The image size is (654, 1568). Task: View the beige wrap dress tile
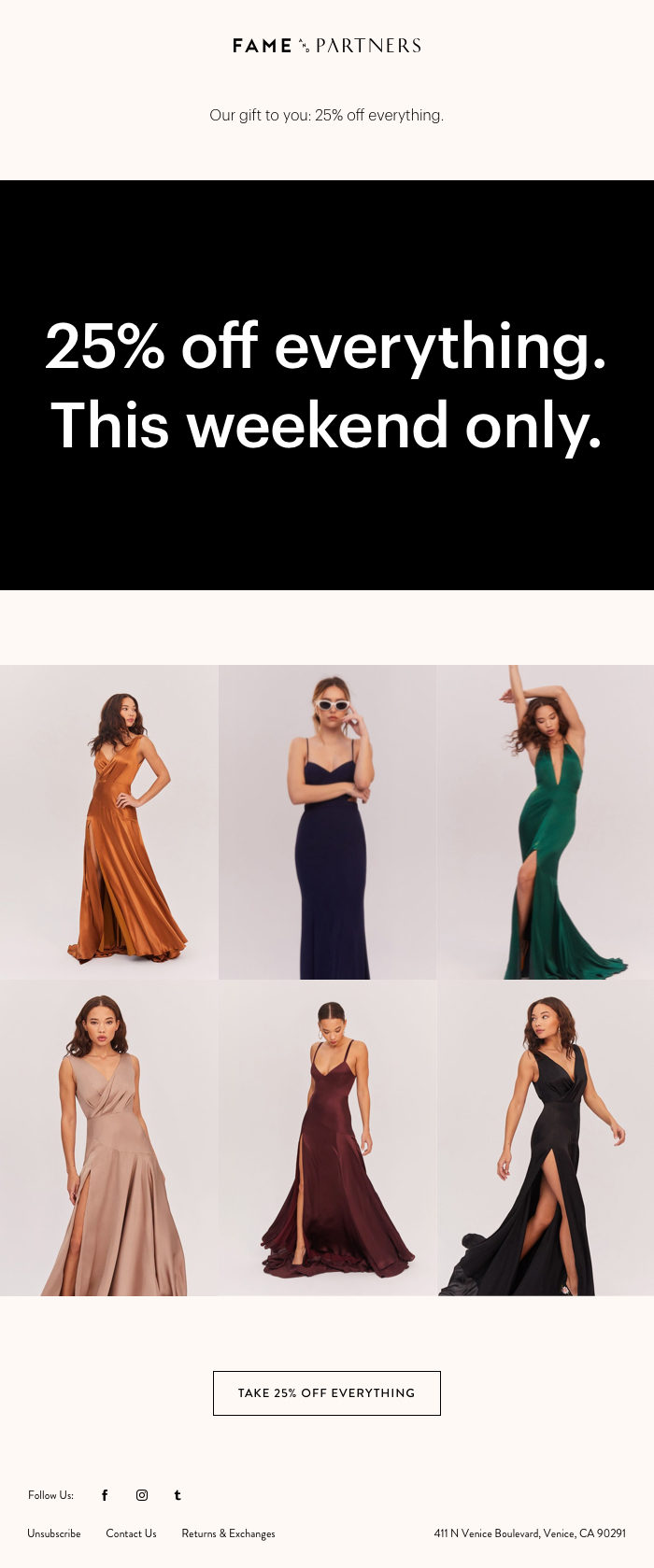[x=109, y=1137]
